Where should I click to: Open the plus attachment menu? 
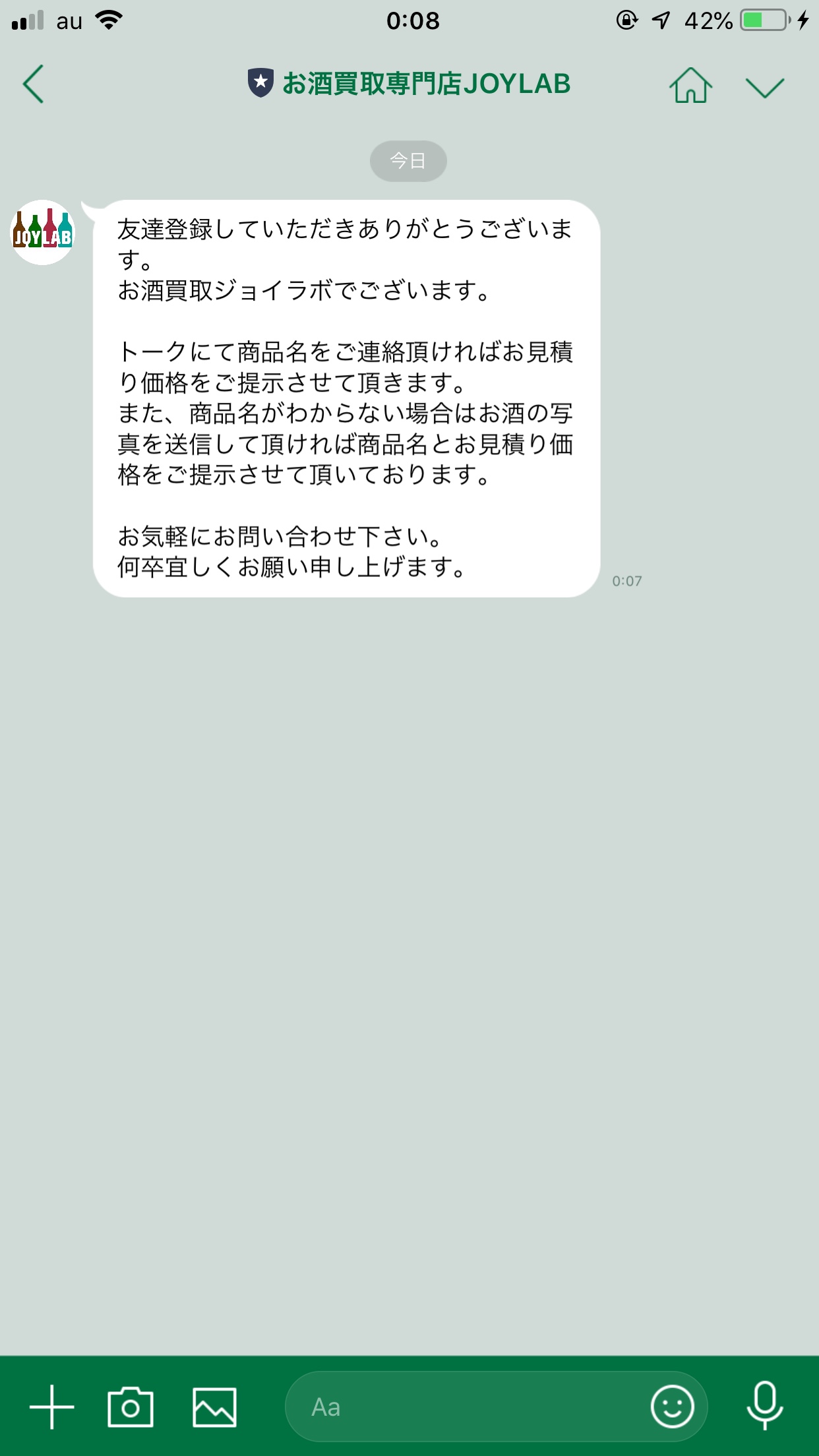pyautogui.click(x=52, y=1407)
